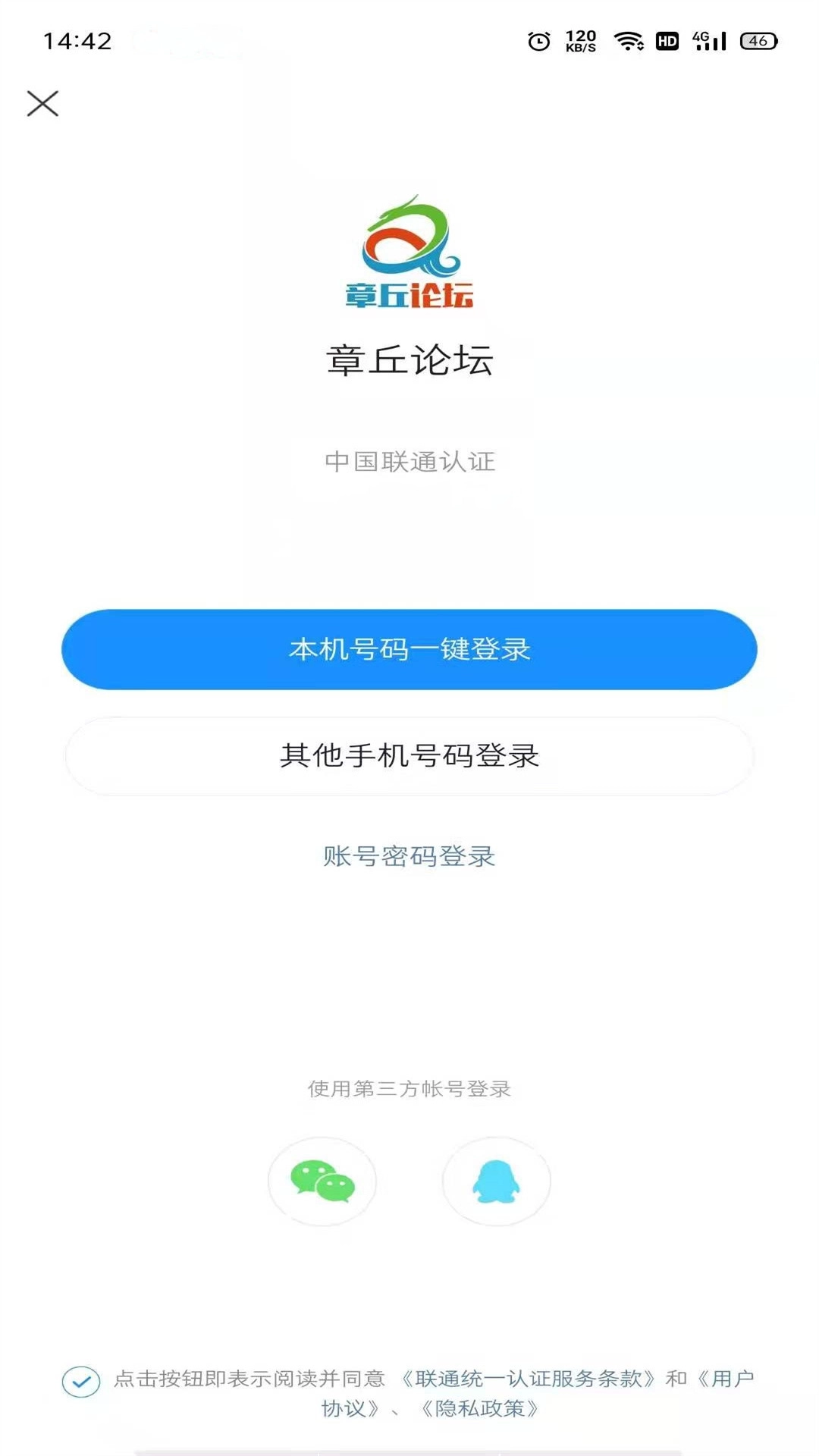Tap the 章丘论坛 dragon logo
The width and height of the screenshot is (819, 1456).
tap(409, 250)
